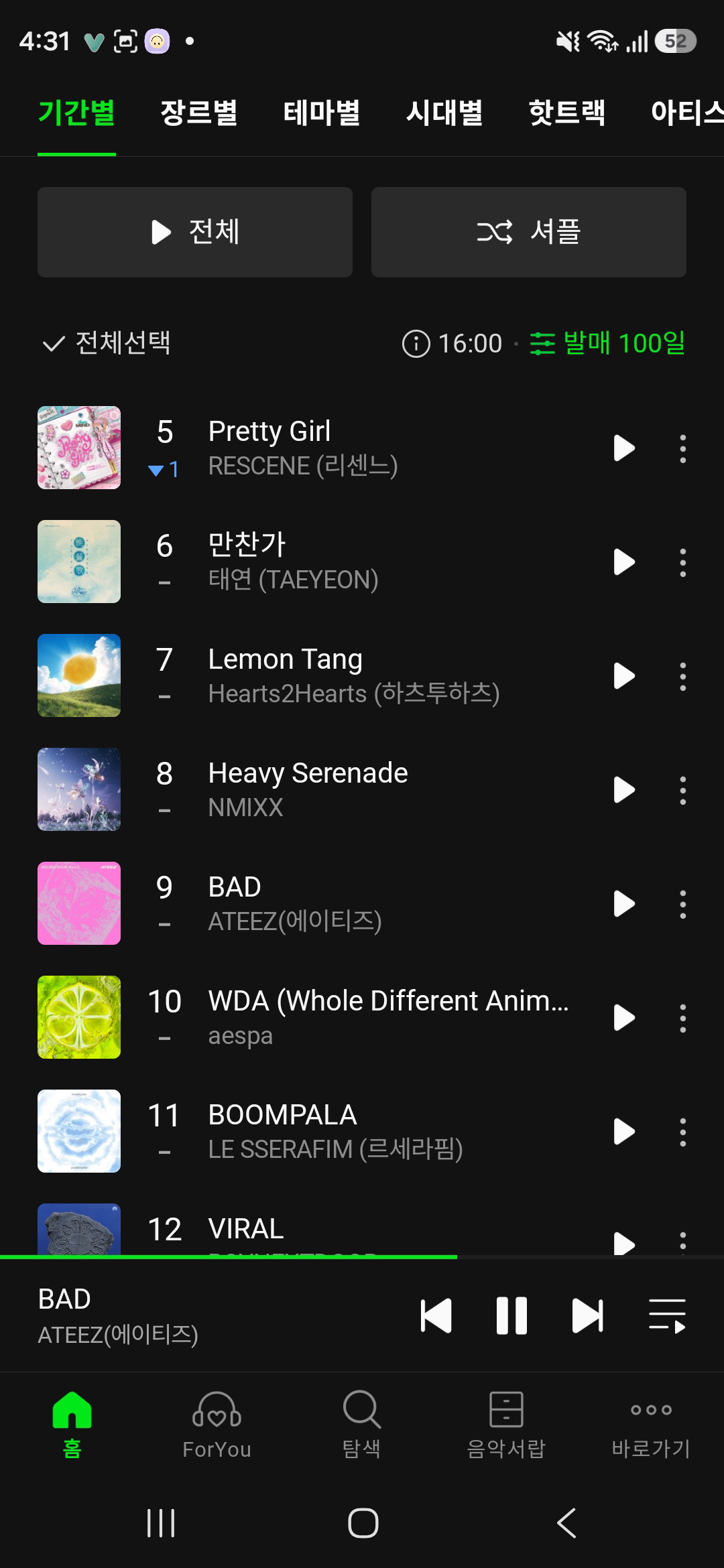Shuffle play with 셔플 button

click(529, 232)
